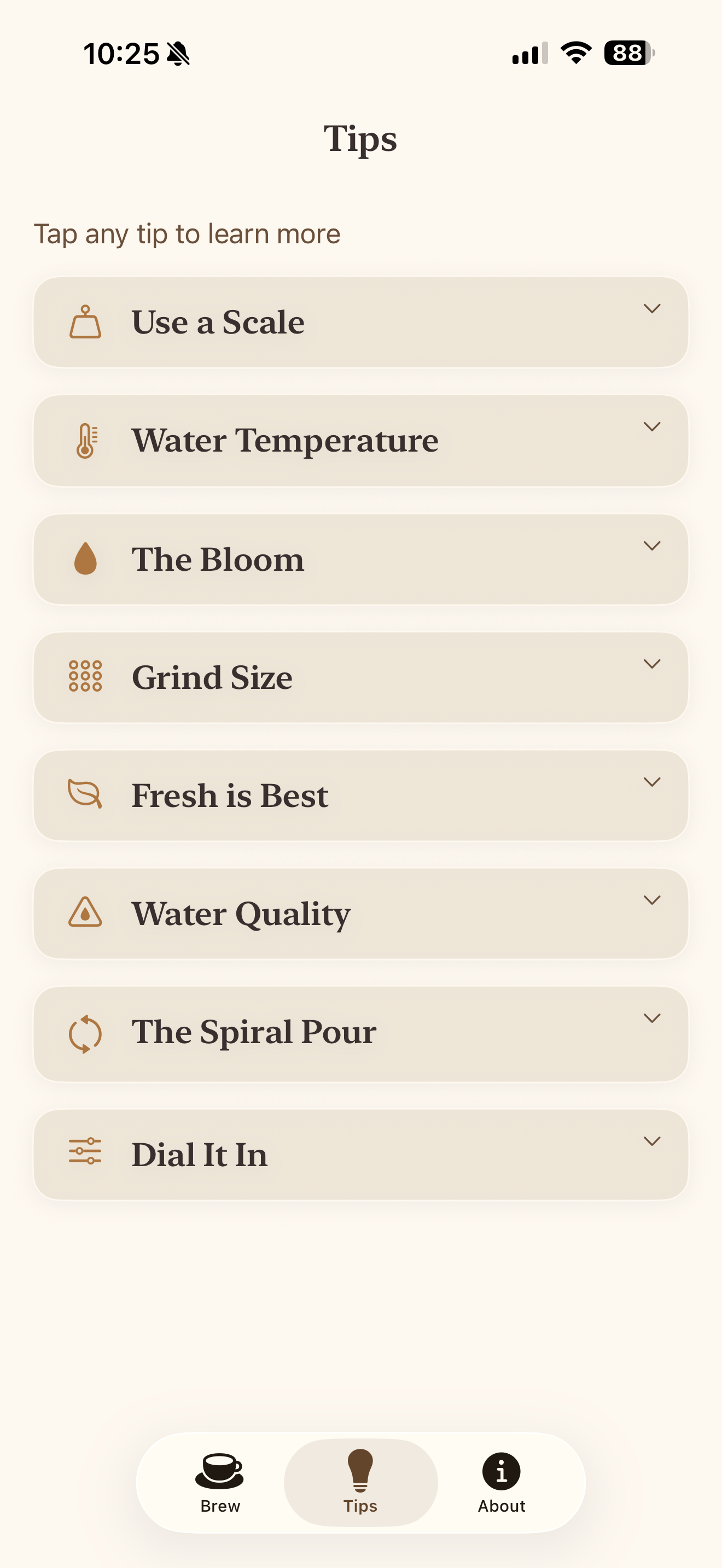Open The Bloom chevron
Viewport: 722px width, 1568px height.
pos(653,546)
